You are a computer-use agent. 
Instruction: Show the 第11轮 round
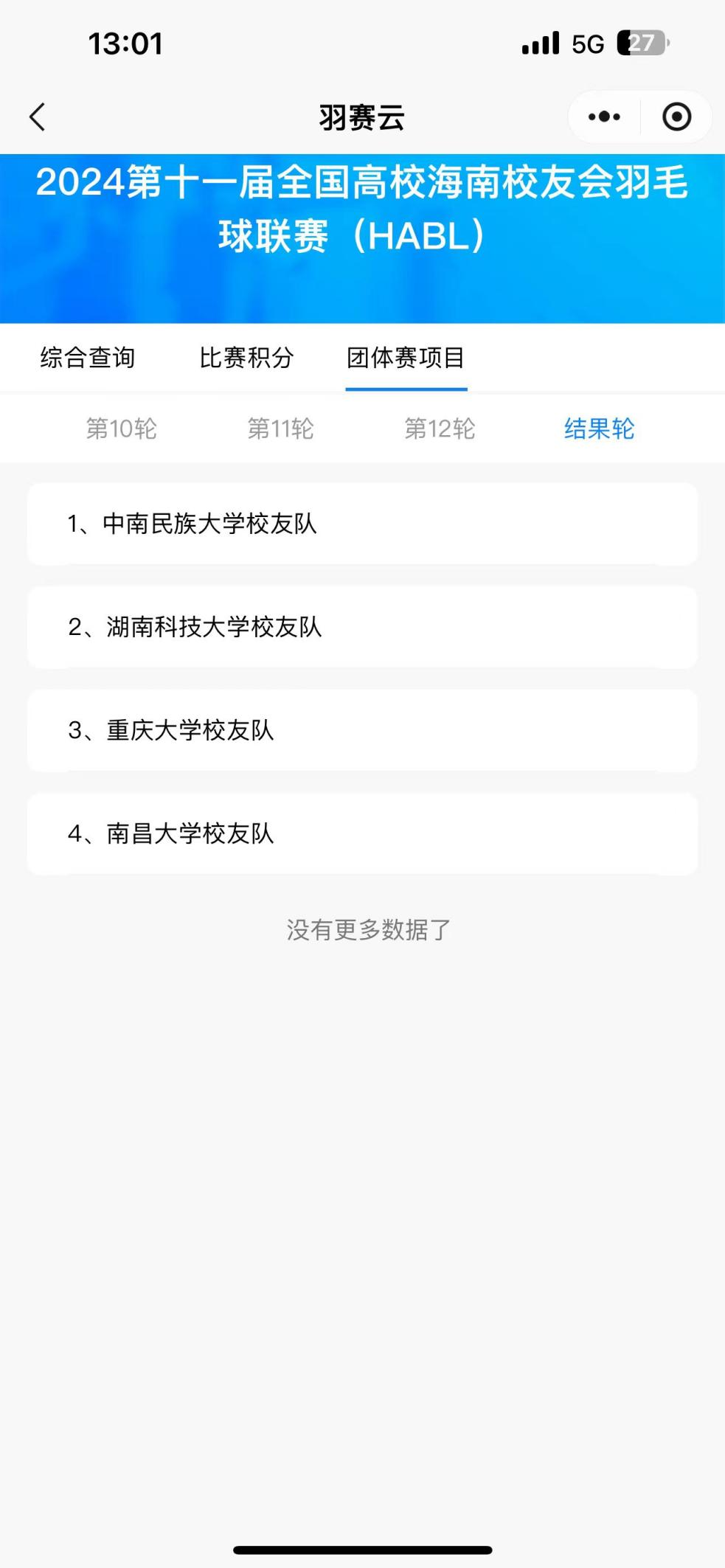pos(280,429)
